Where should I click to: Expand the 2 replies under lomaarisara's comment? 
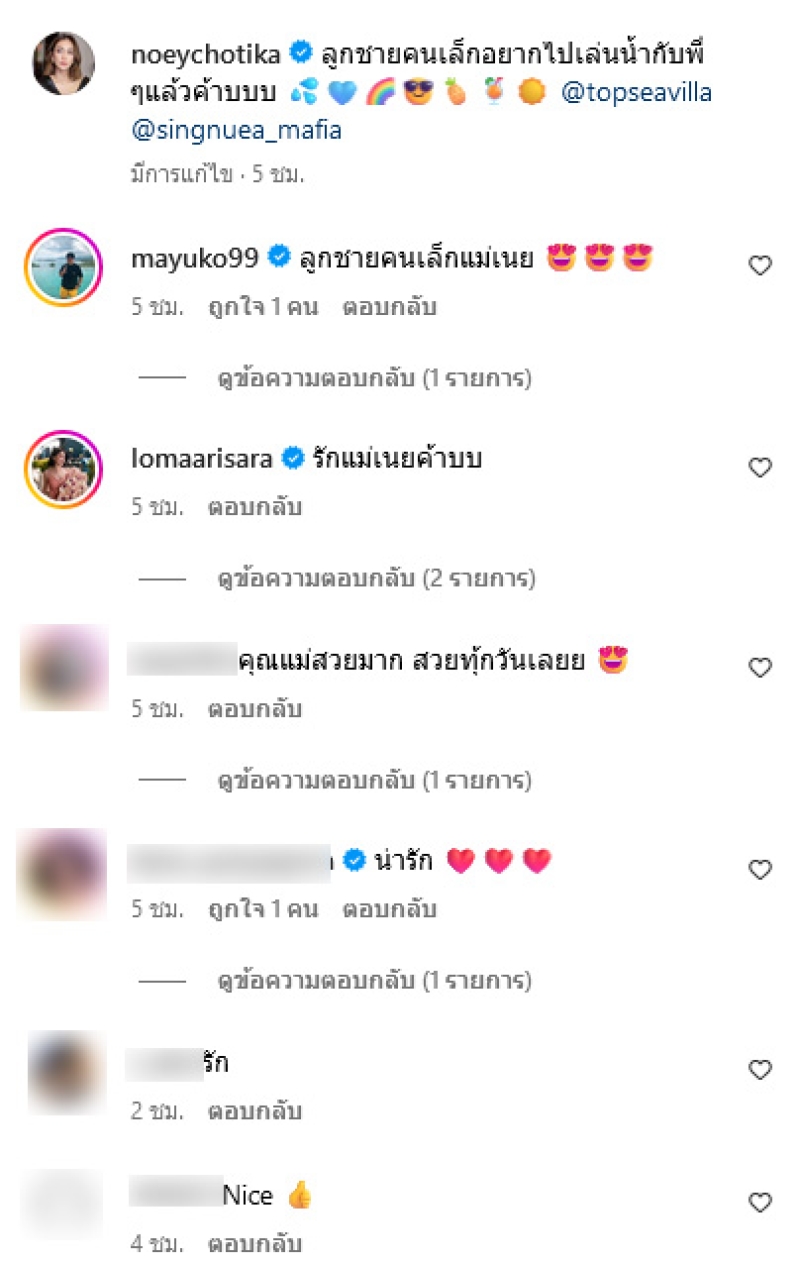376,578
